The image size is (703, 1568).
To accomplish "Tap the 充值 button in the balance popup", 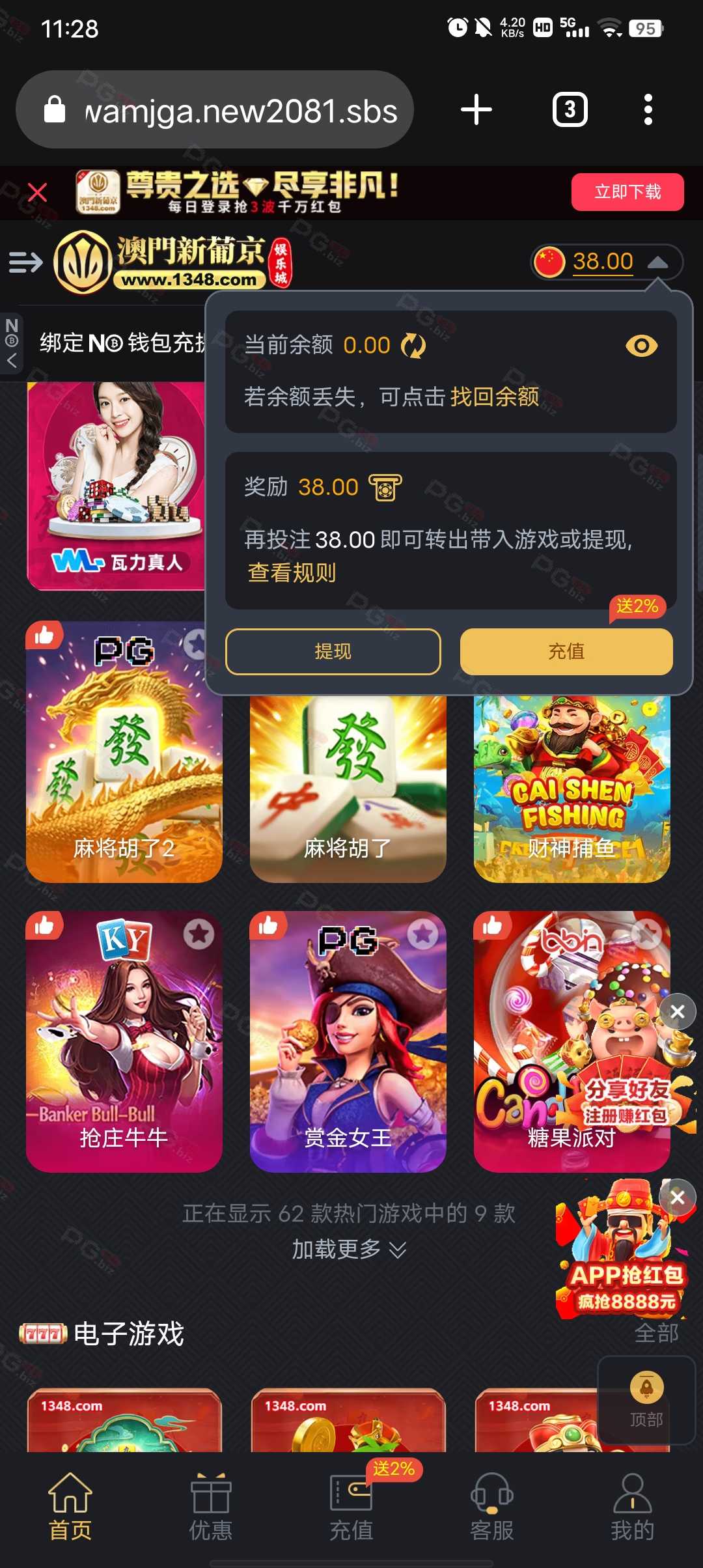I will (566, 651).
